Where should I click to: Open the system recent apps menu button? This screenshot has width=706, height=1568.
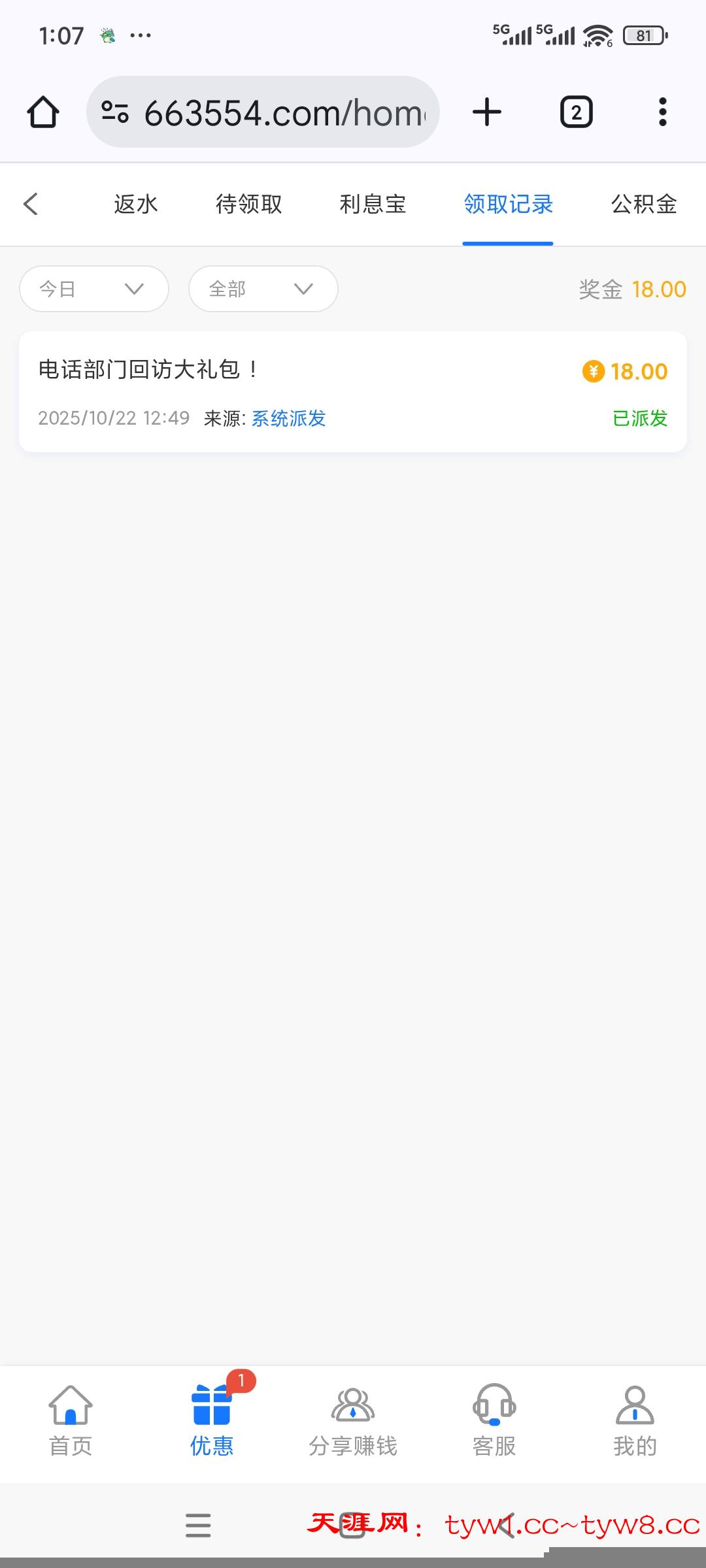tap(198, 1526)
